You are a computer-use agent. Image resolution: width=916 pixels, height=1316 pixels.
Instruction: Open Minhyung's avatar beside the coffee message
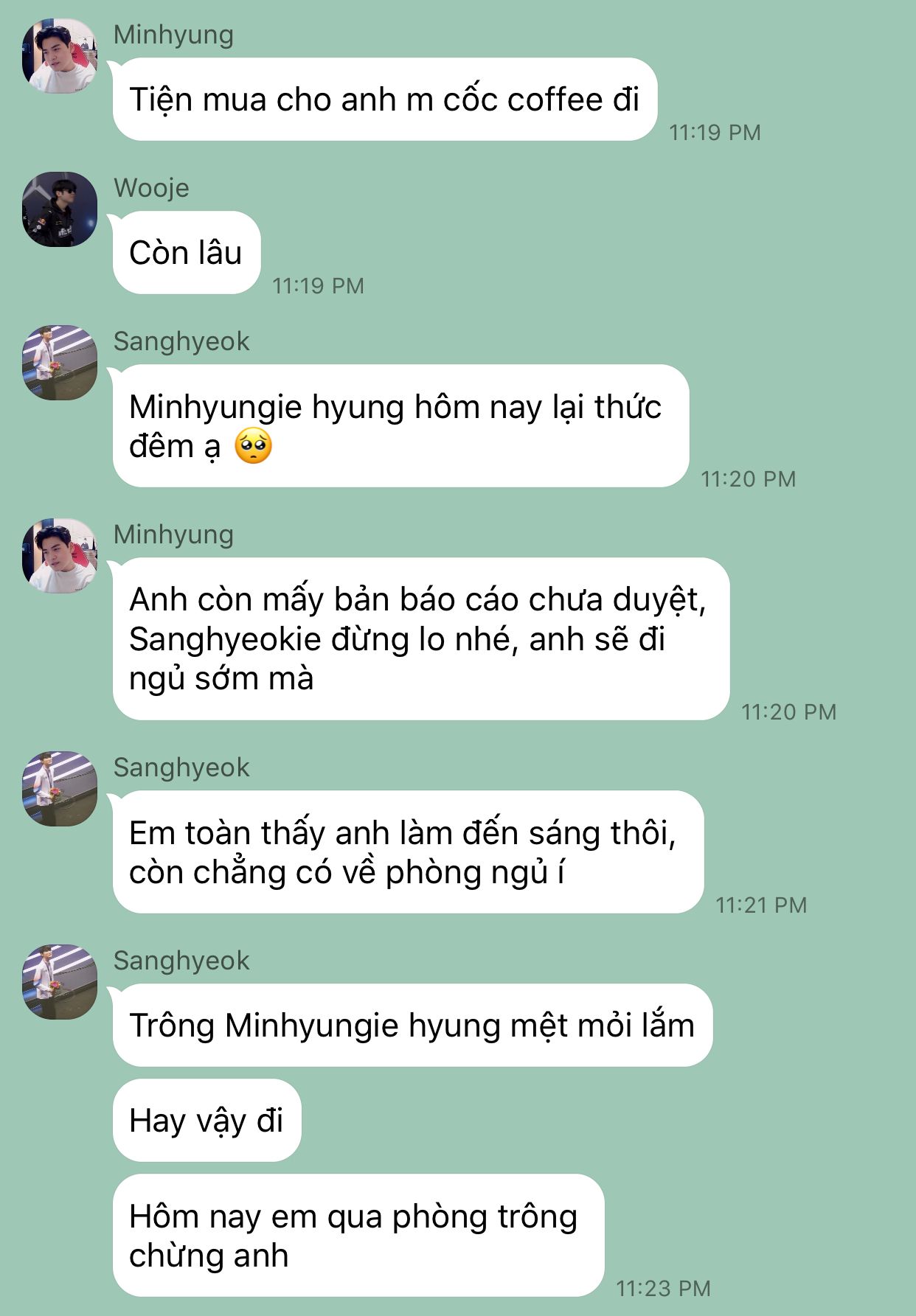click(60, 56)
